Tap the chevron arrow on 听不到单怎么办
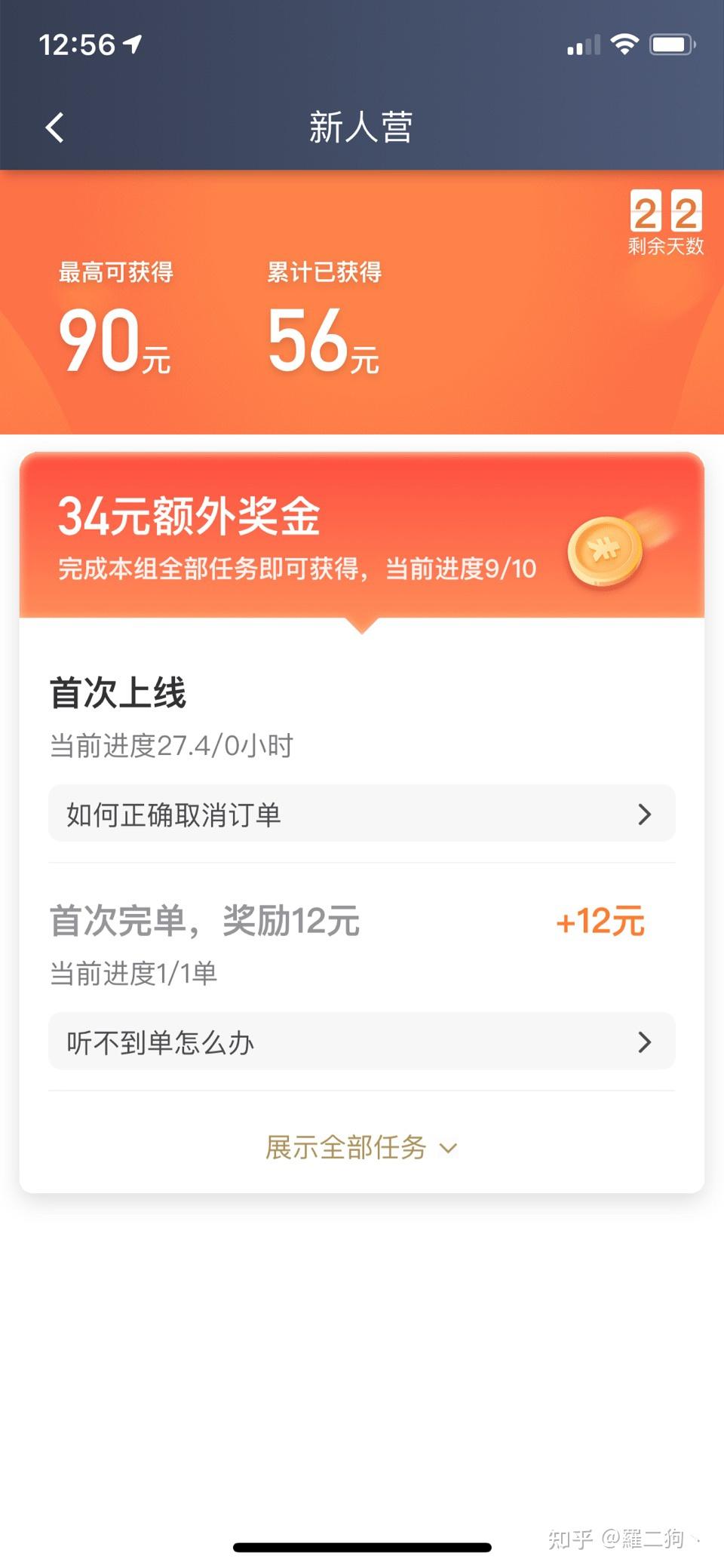 645,1042
